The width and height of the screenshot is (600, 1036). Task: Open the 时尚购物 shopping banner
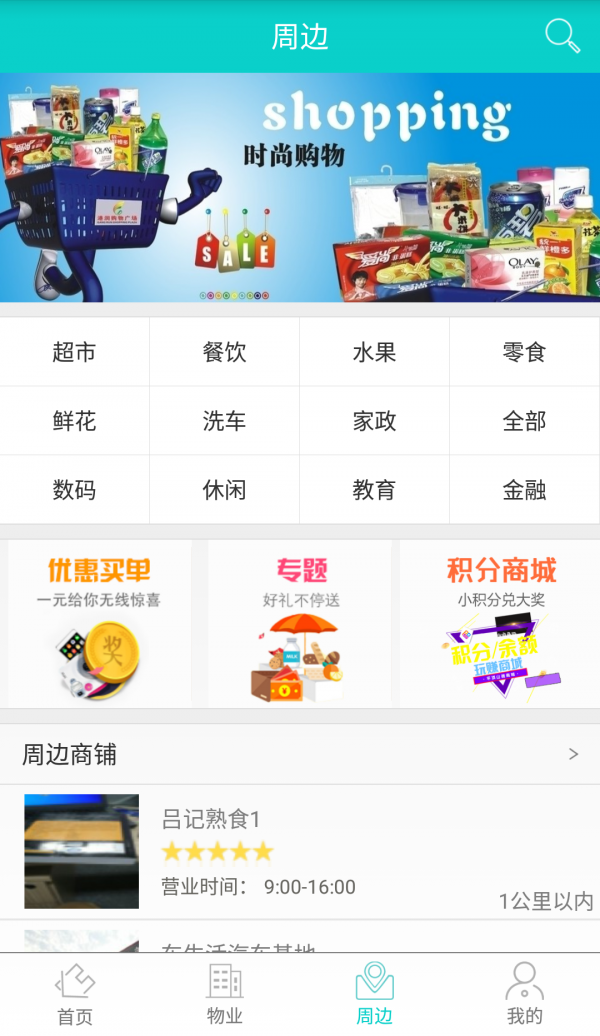pyautogui.click(x=300, y=187)
